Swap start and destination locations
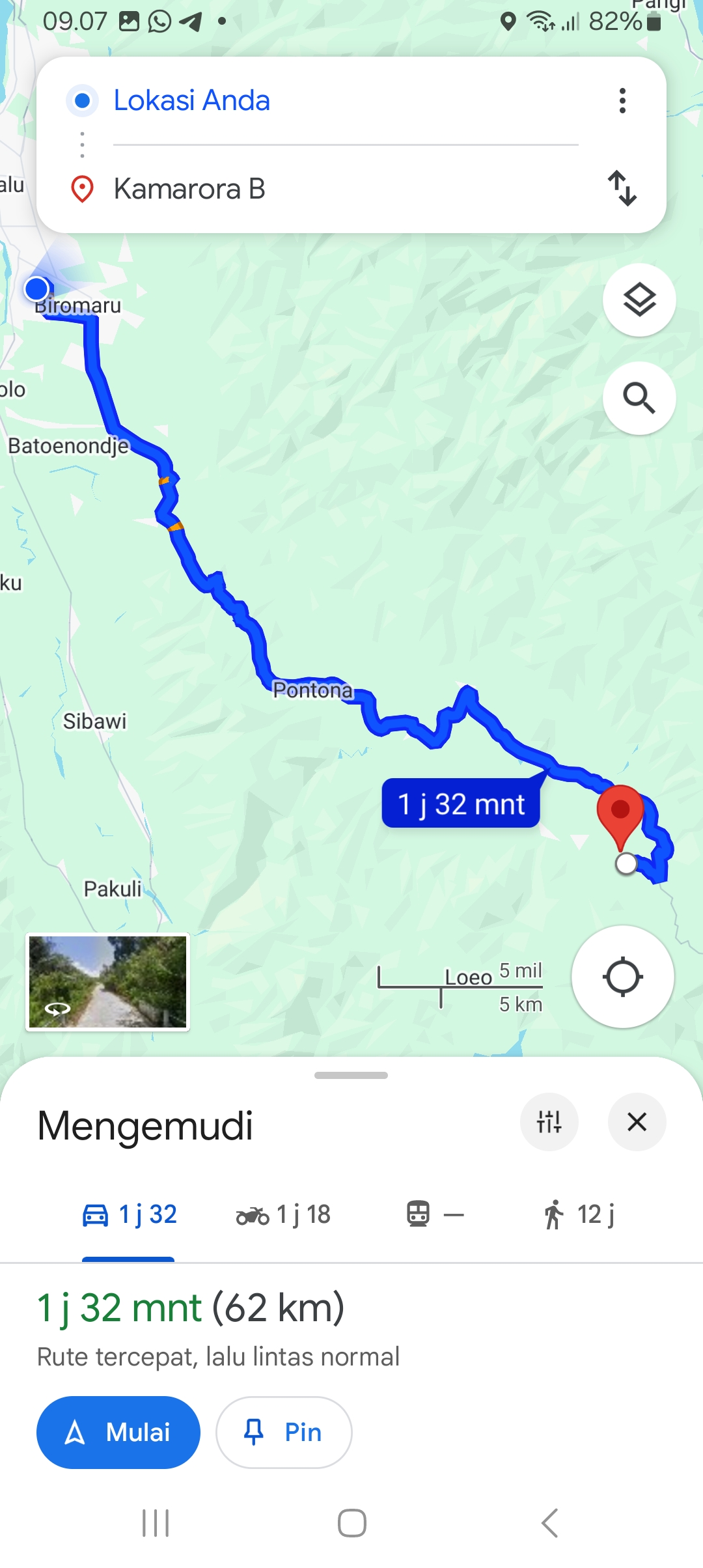Screen dimensions: 703x1568 (x=622, y=188)
